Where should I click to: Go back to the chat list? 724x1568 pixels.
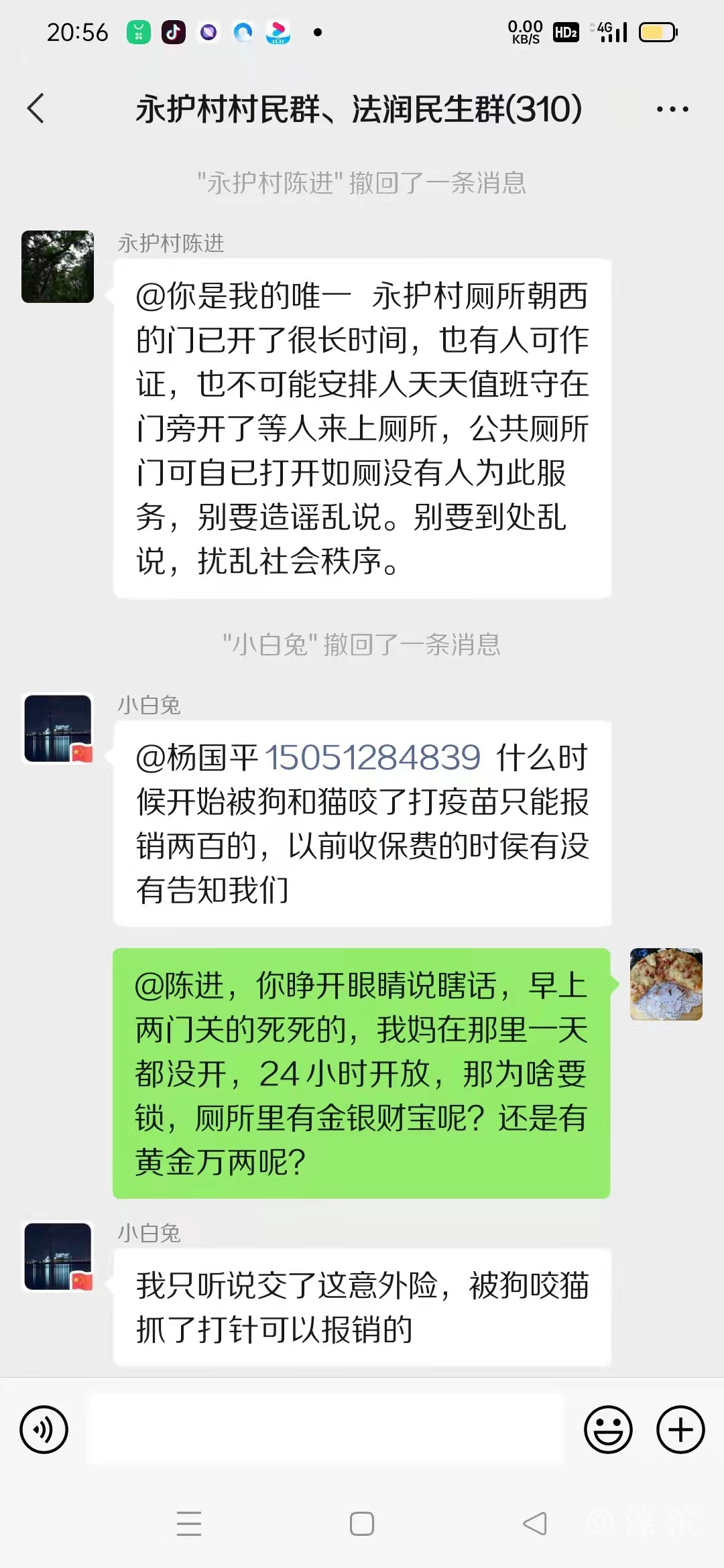[36, 109]
